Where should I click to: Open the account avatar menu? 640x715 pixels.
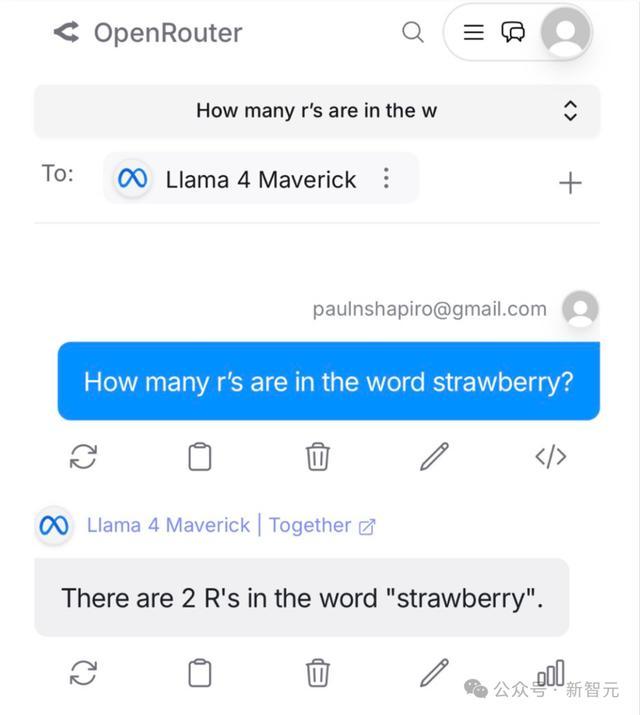pos(565,32)
